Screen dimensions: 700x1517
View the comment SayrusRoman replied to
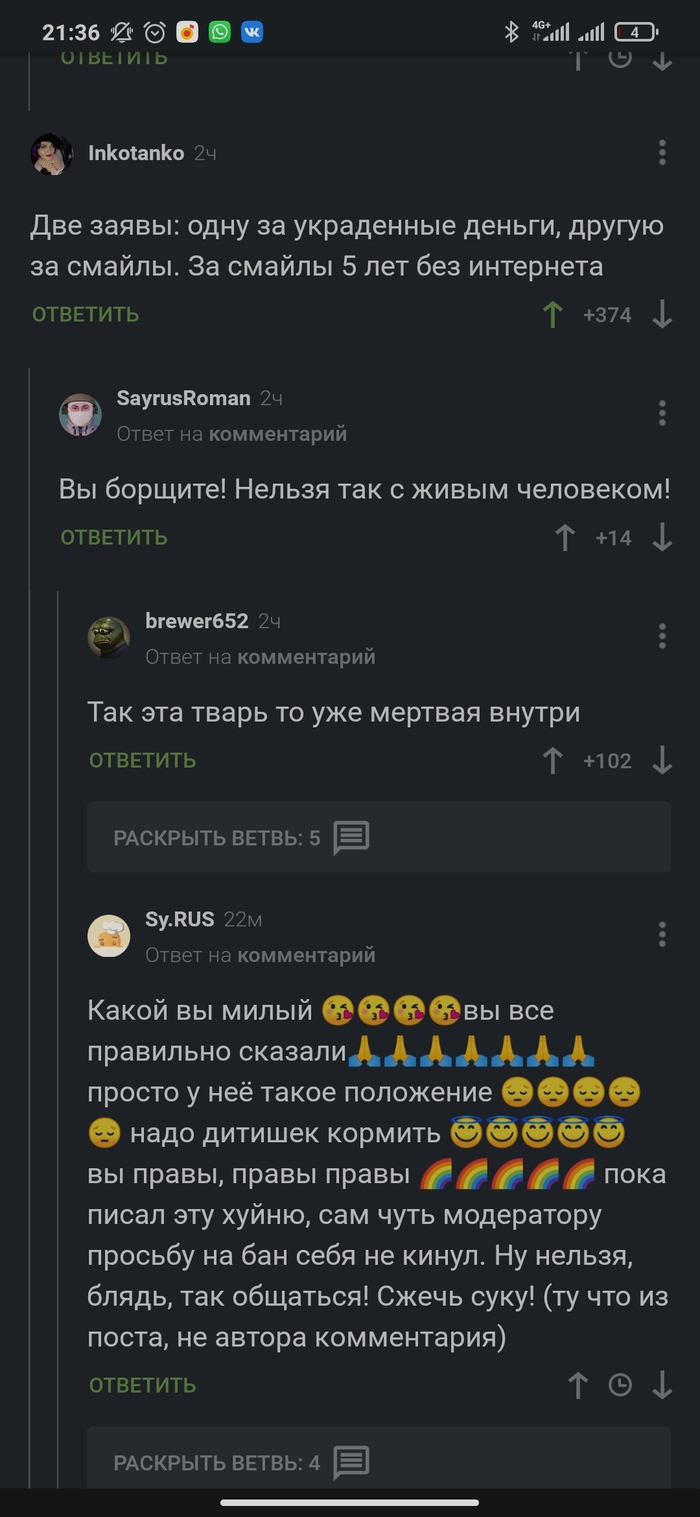[x=278, y=434]
